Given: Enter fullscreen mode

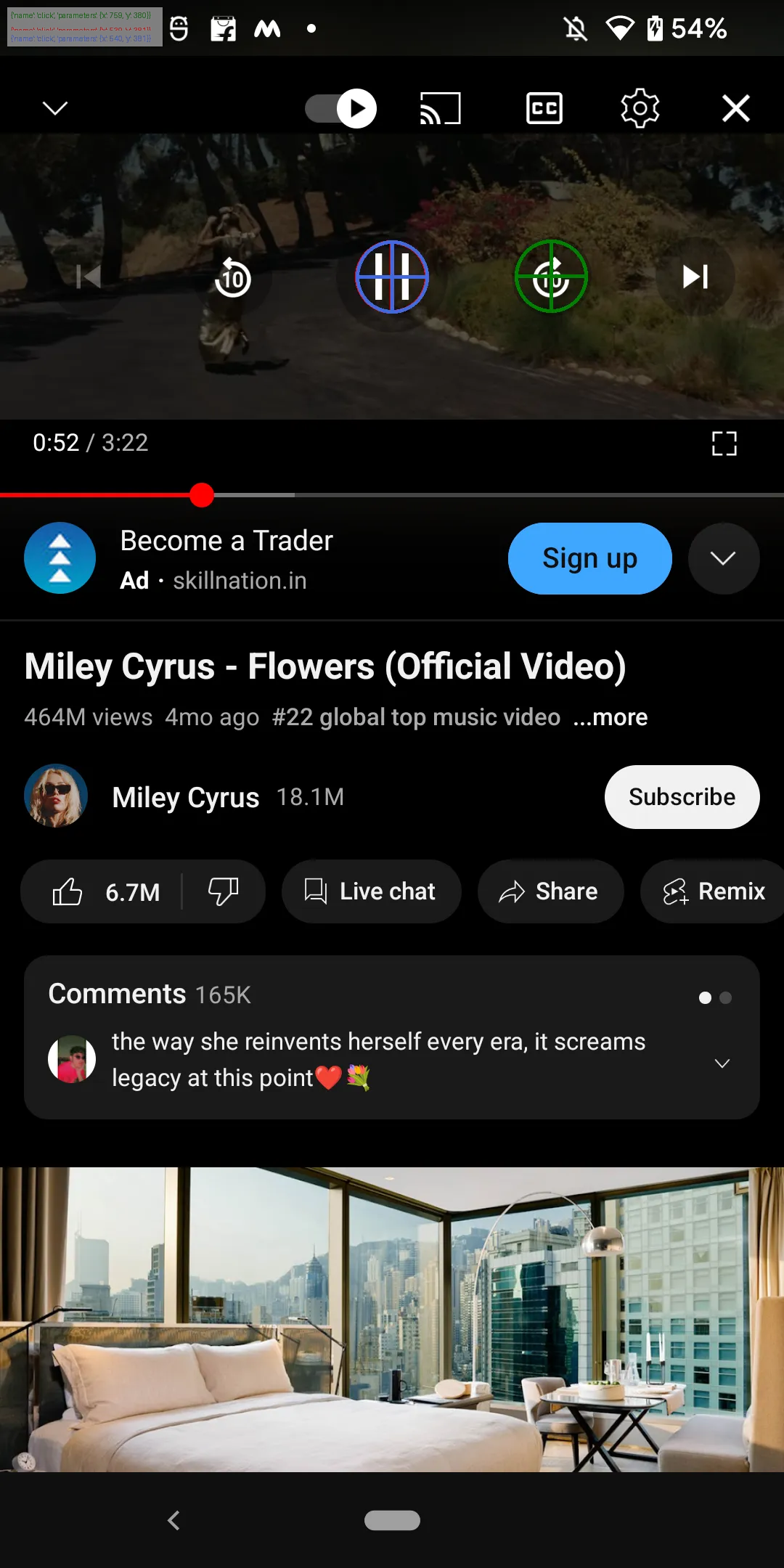Looking at the screenshot, I should click(x=724, y=444).
